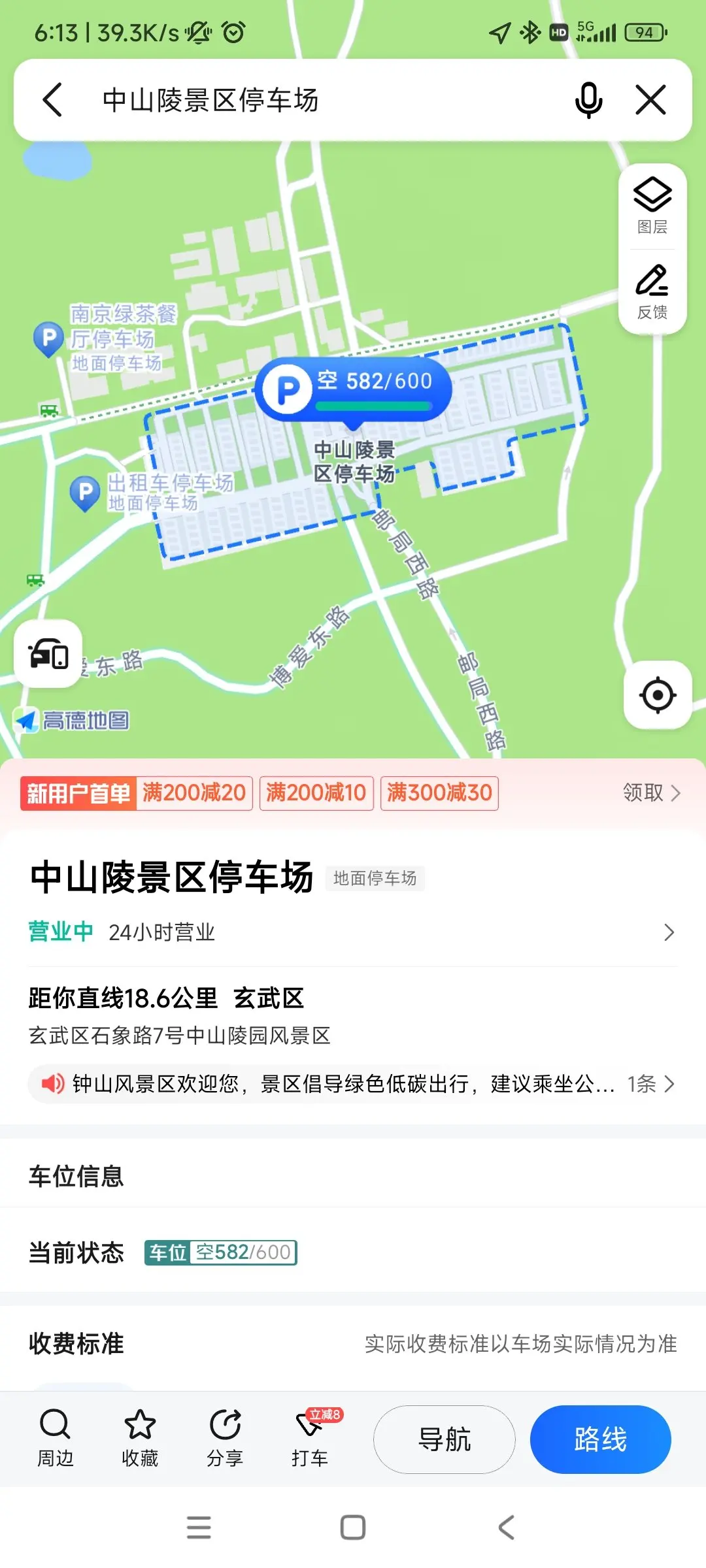Open the 反馈 feedback option
The height and width of the screenshot is (1568, 706).
[x=652, y=292]
